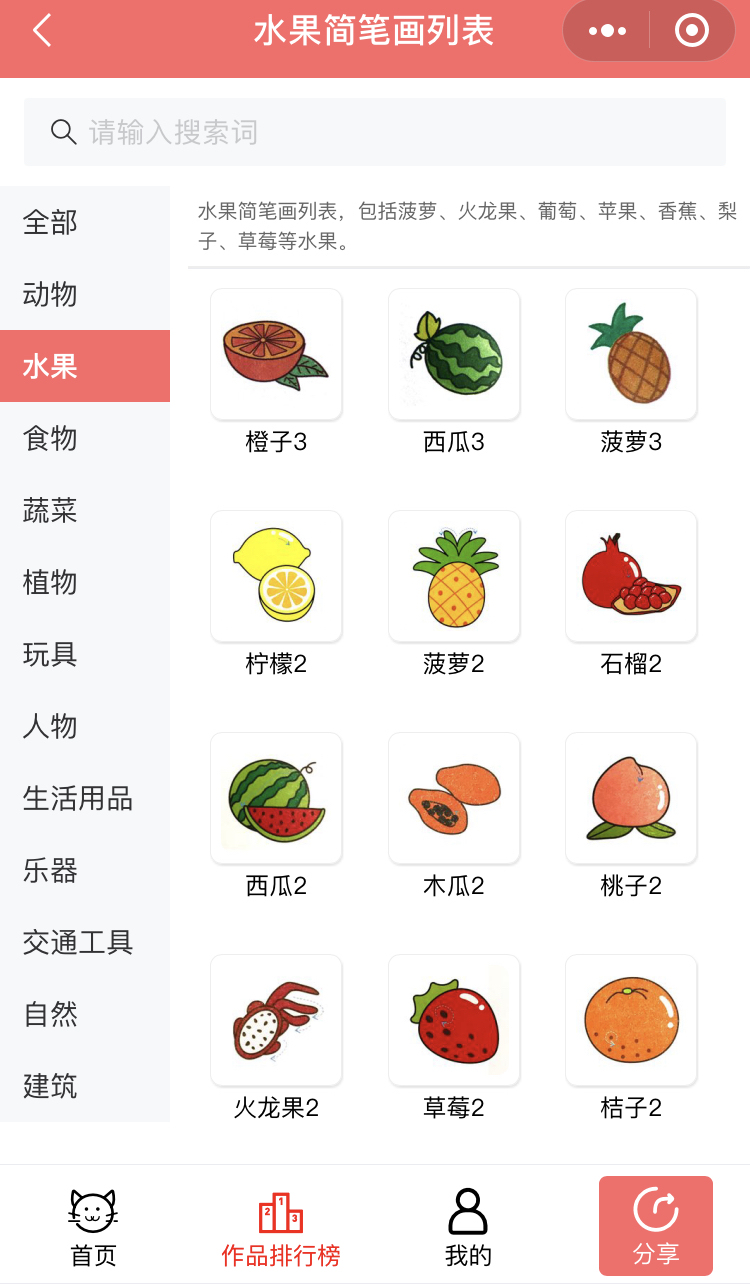Image resolution: width=750 pixels, height=1284 pixels.
Task: Switch to the 我的 tab
Action: point(468,1227)
